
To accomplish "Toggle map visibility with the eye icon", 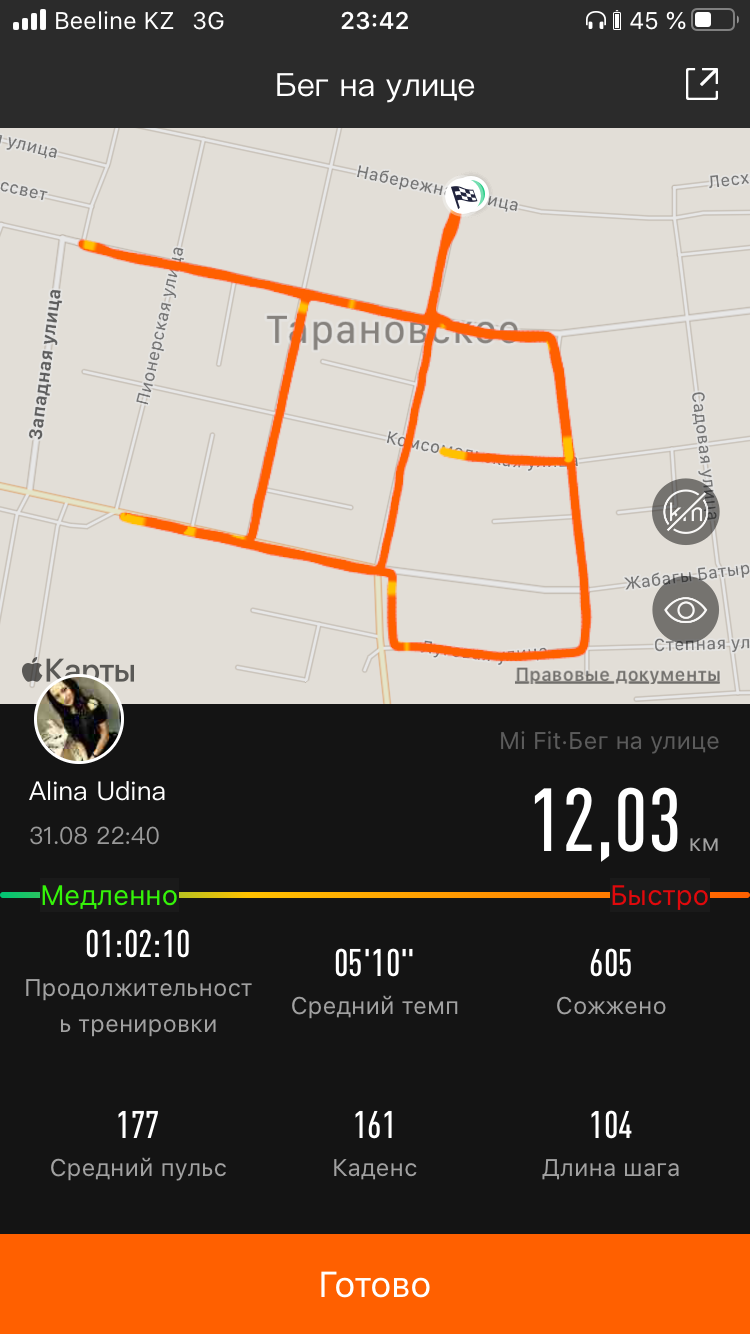I will coord(685,610).
